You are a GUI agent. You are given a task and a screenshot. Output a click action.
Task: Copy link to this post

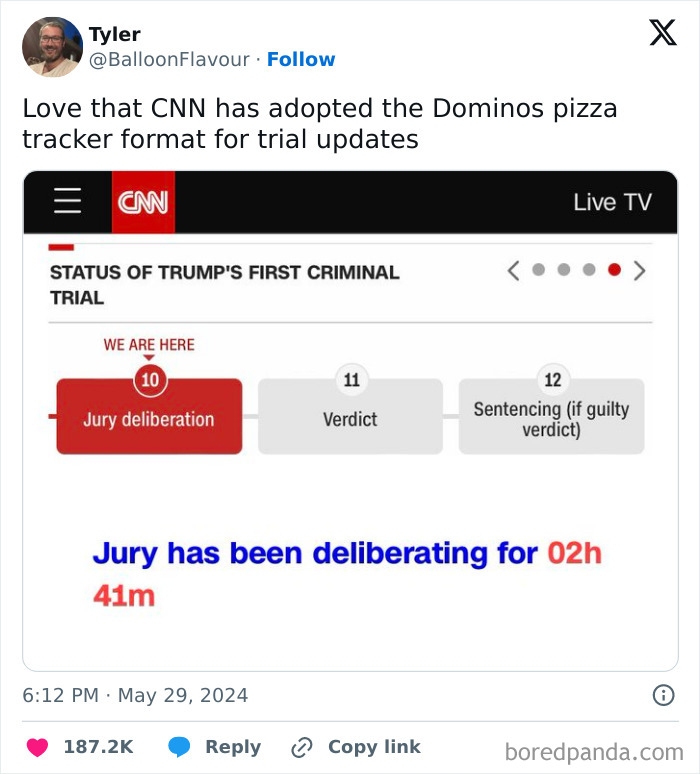(355, 747)
